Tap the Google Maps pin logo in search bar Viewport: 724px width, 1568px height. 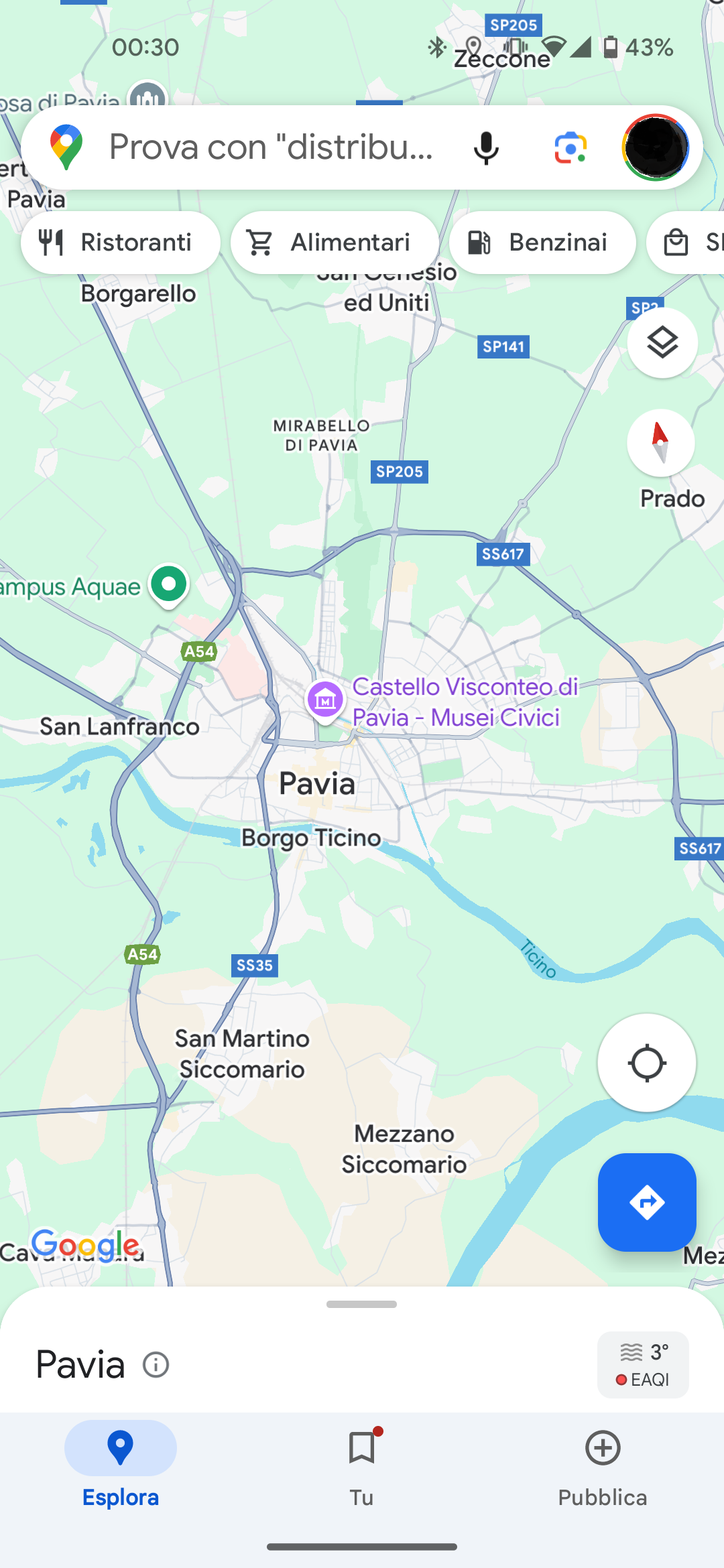[x=67, y=147]
